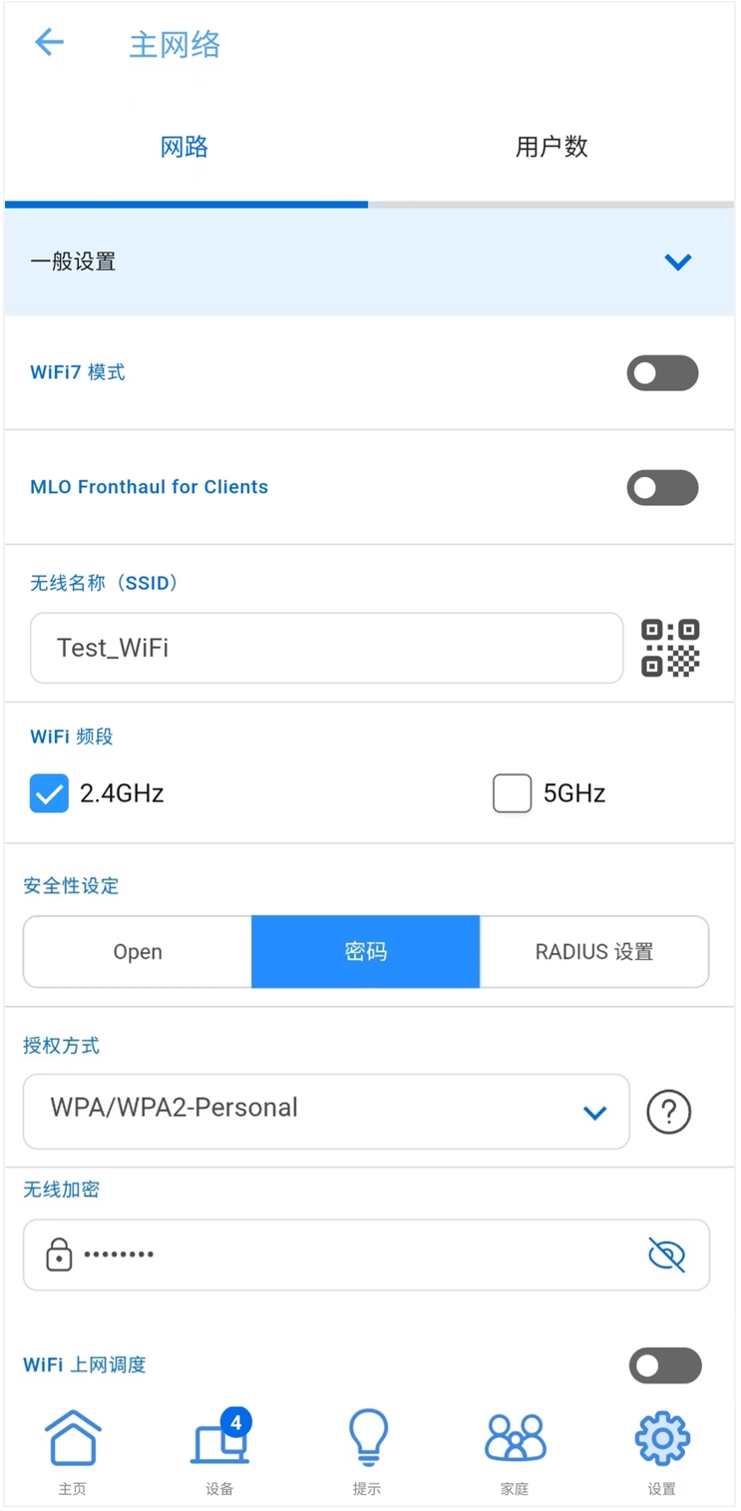Check the 5GHz band checkbox
Screen dimensions: 741x1511
pyautogui.click(x=512, y=793)
